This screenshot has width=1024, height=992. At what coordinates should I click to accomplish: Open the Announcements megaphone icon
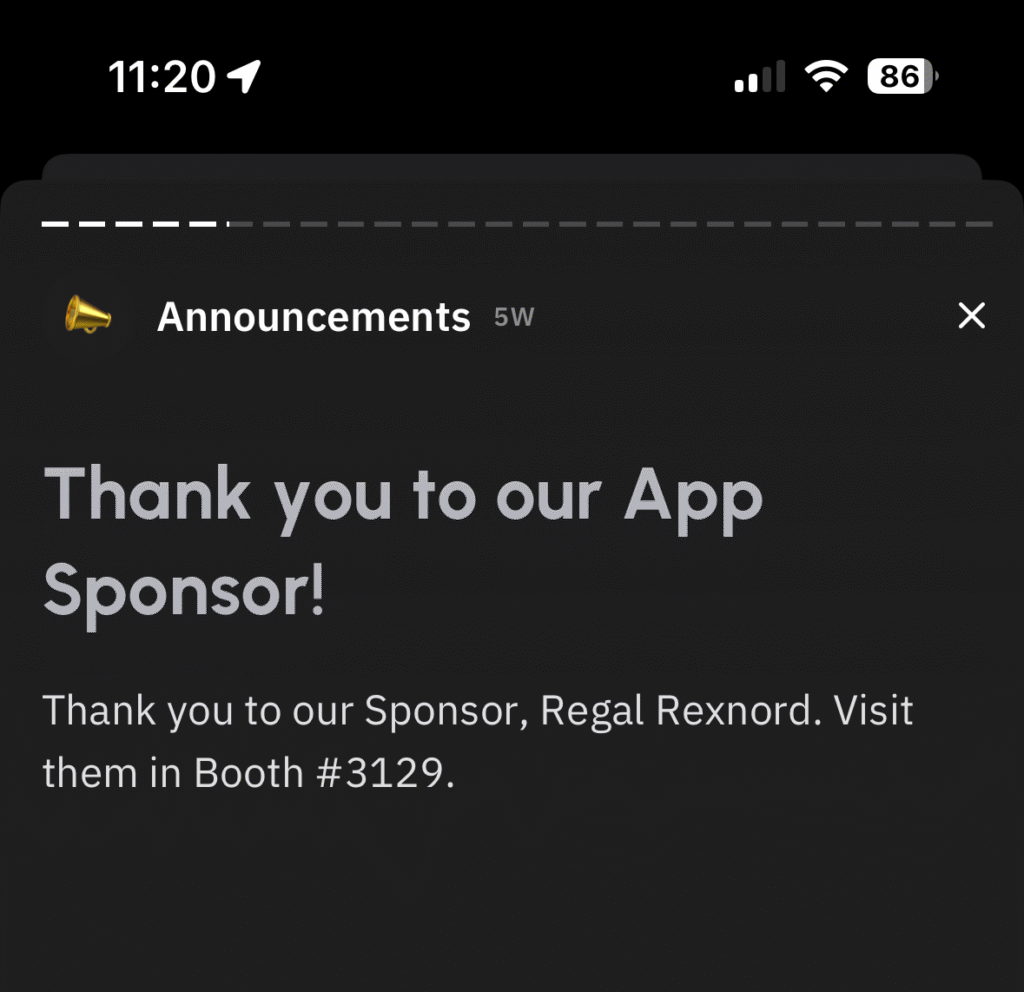(x=88, y=317)
